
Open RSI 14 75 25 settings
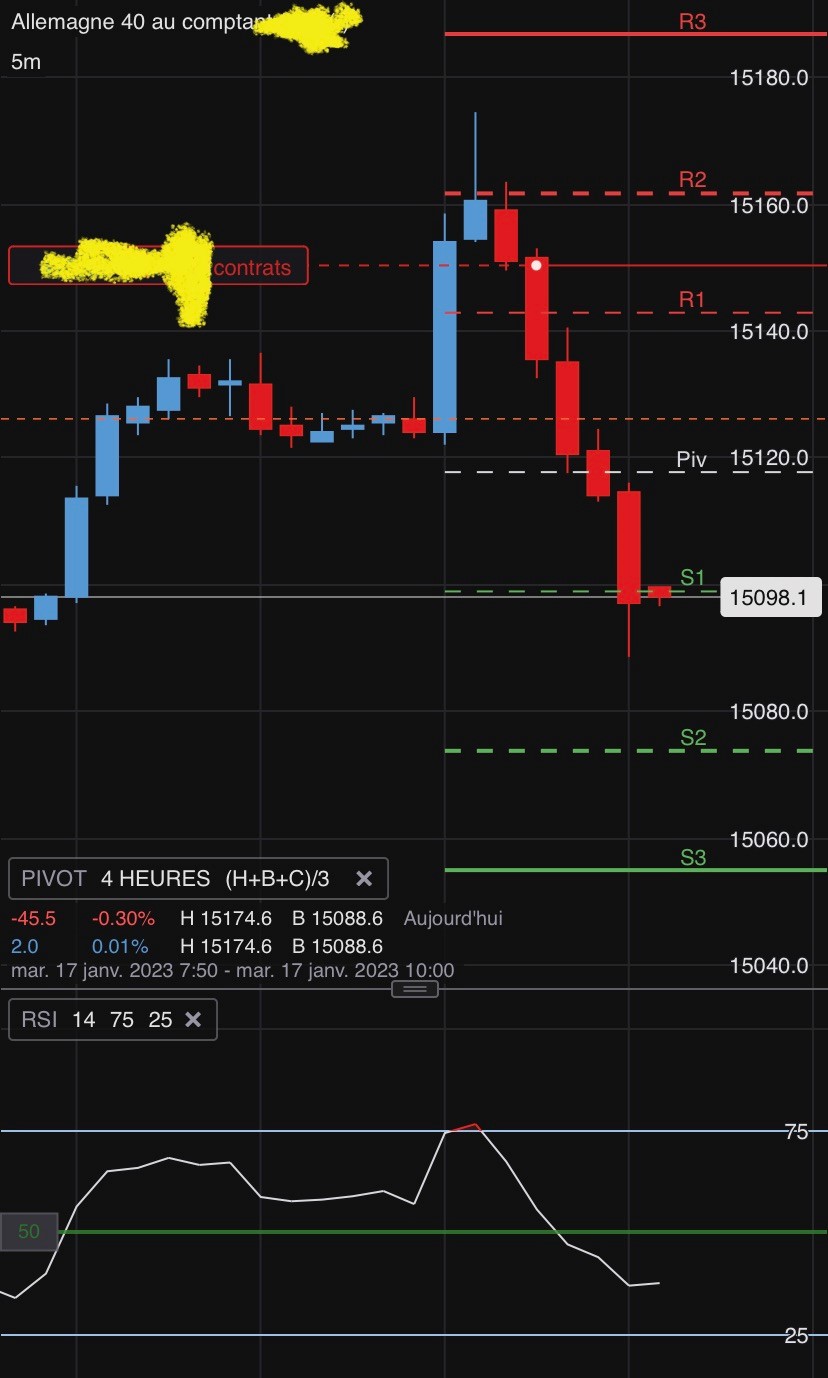tap(96, 1020)
